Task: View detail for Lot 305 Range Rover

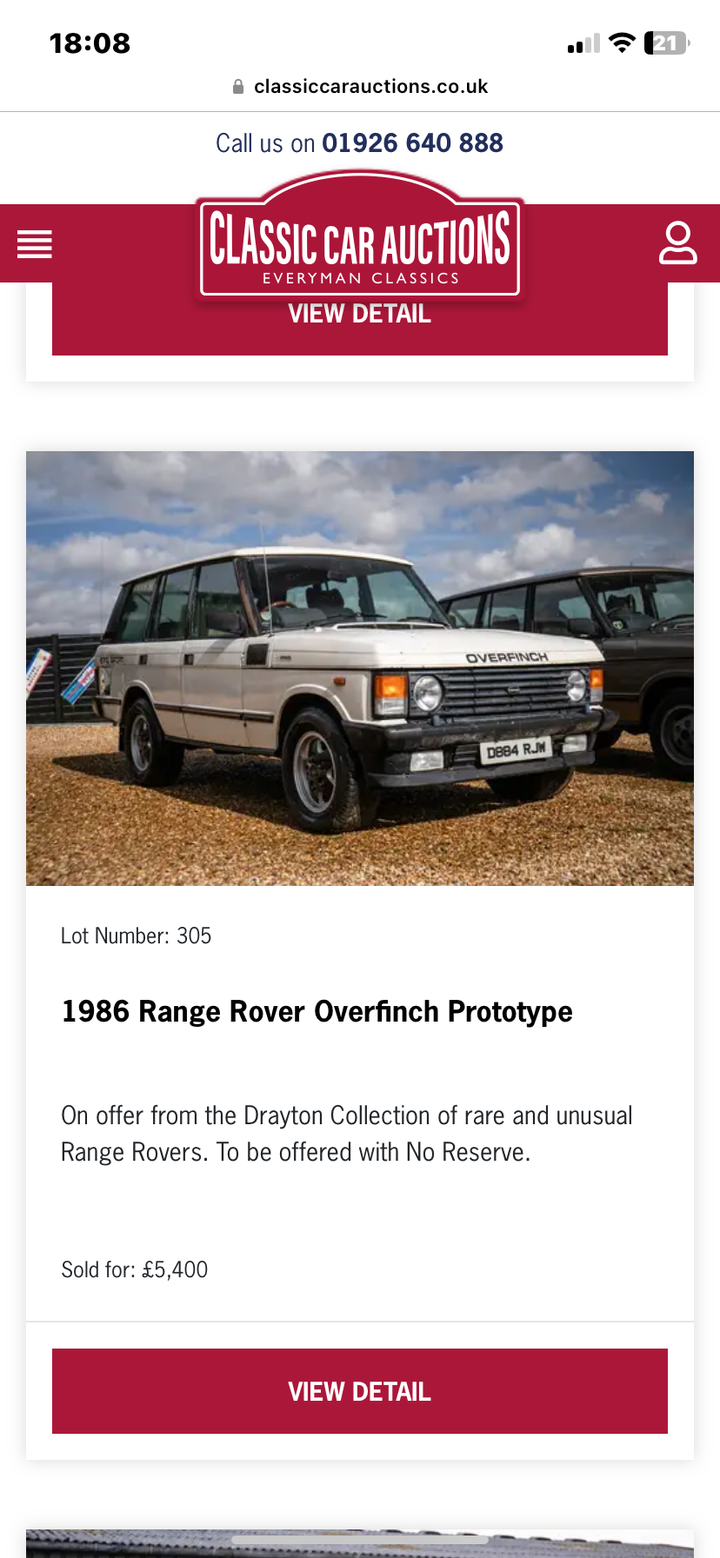Action: [360, 1391]
